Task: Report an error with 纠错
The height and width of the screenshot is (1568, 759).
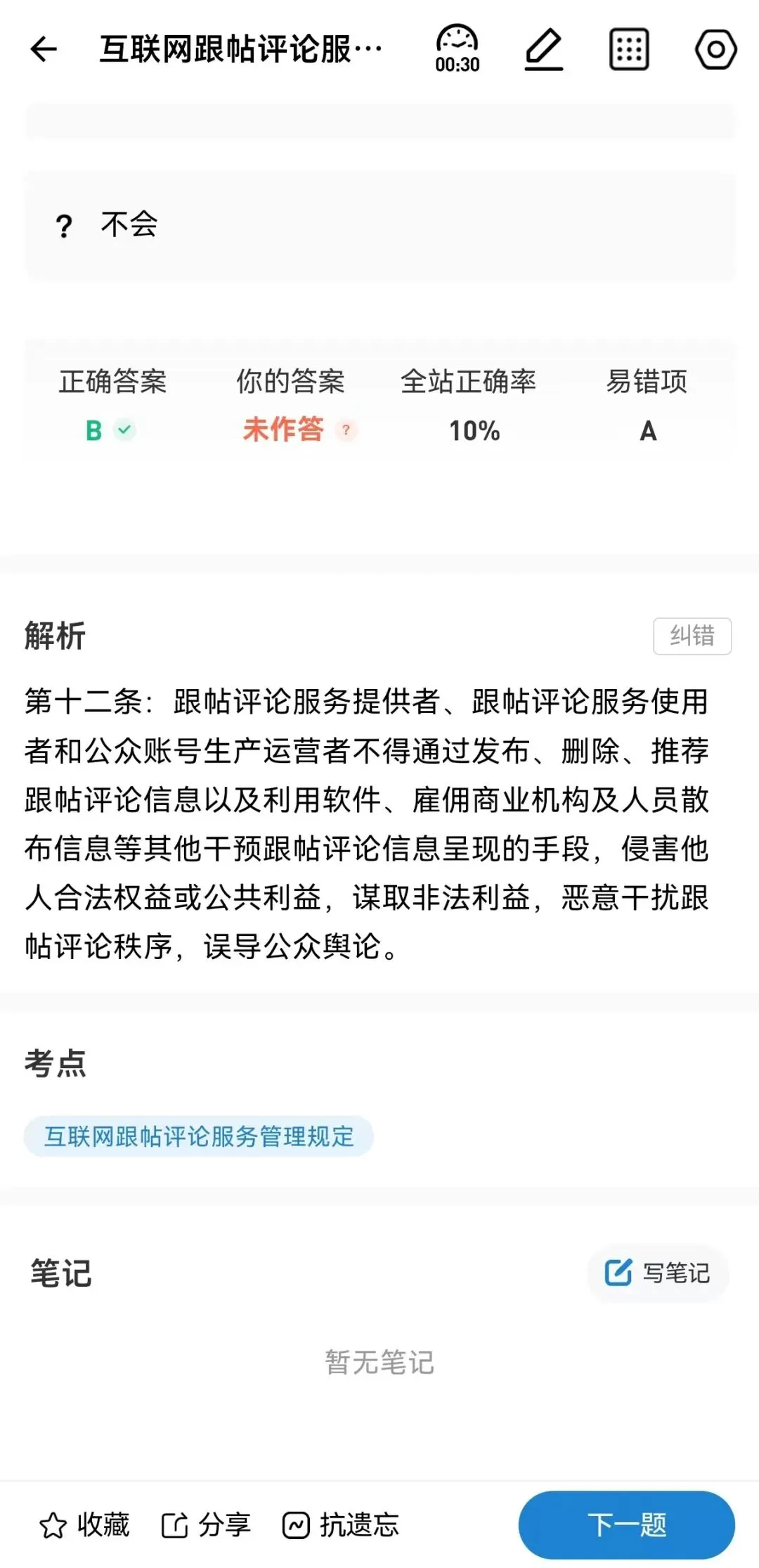Action: coord(692,636)
